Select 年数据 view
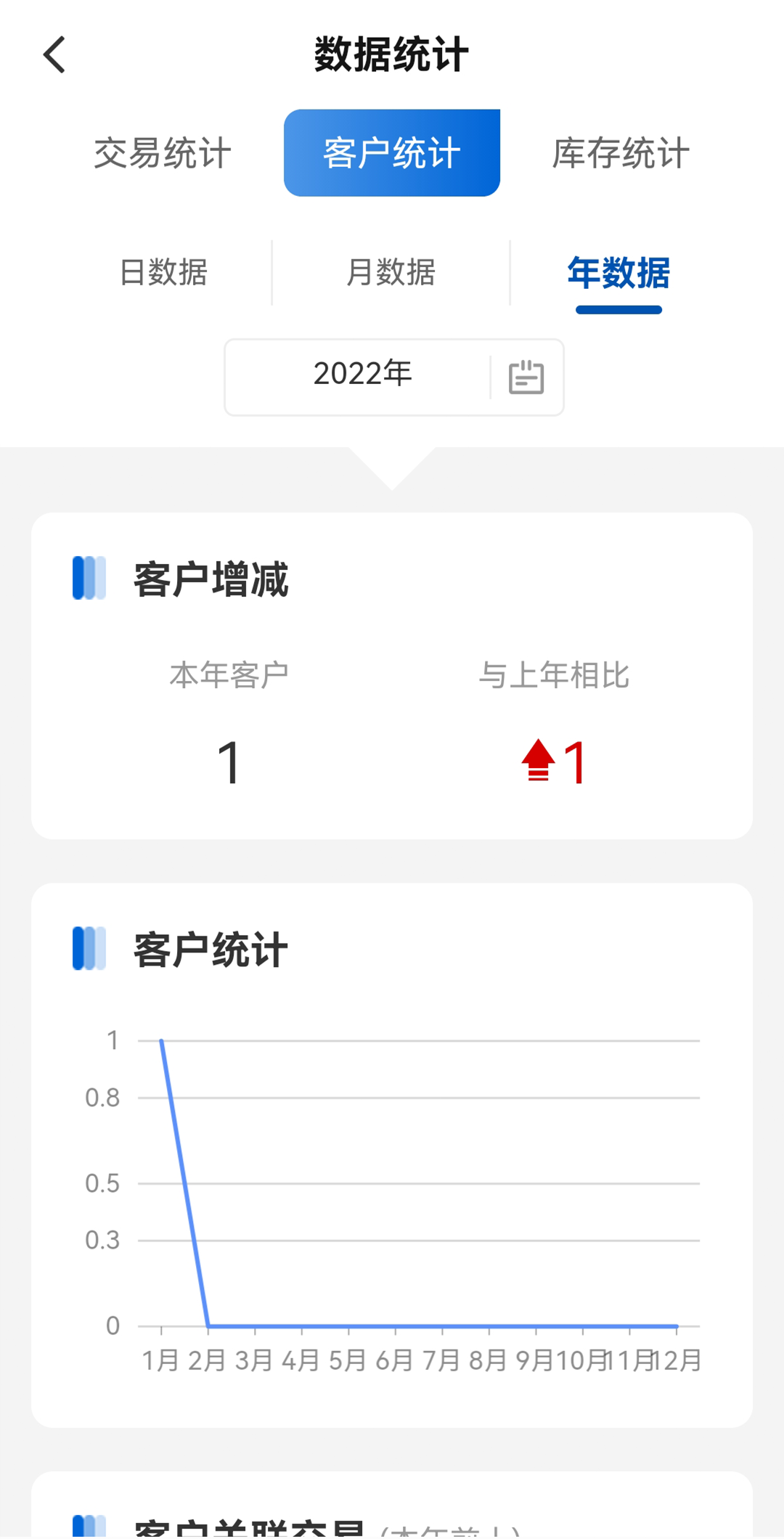Screen dimensions: 784x1539 pos(618,274)
